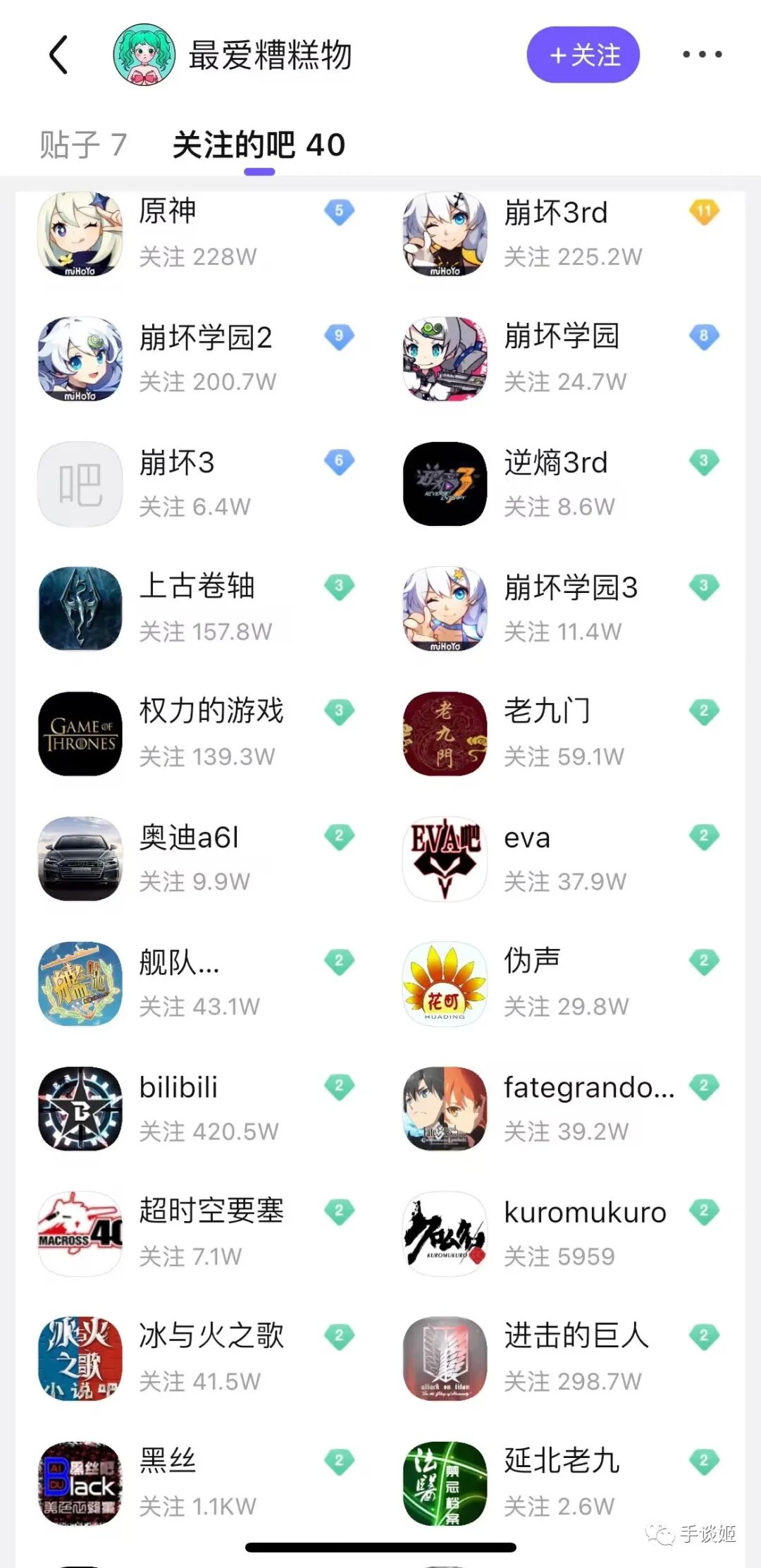This screenshot has height=1568, width=761.
Task: Open the three-dot overflow menu
Action: click(x=702, y=55)
